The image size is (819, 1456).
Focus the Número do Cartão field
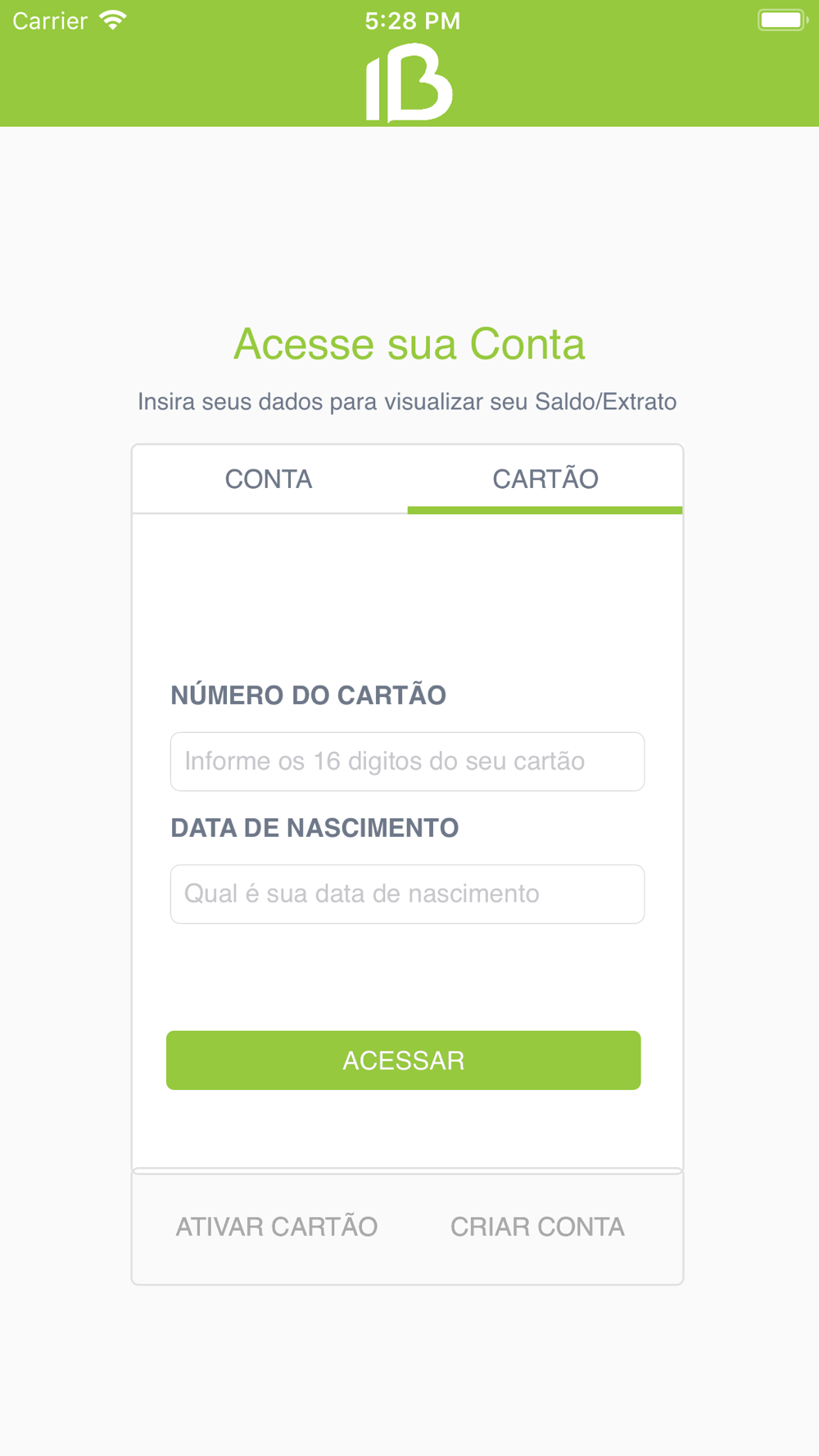click(x=407, y=762)
